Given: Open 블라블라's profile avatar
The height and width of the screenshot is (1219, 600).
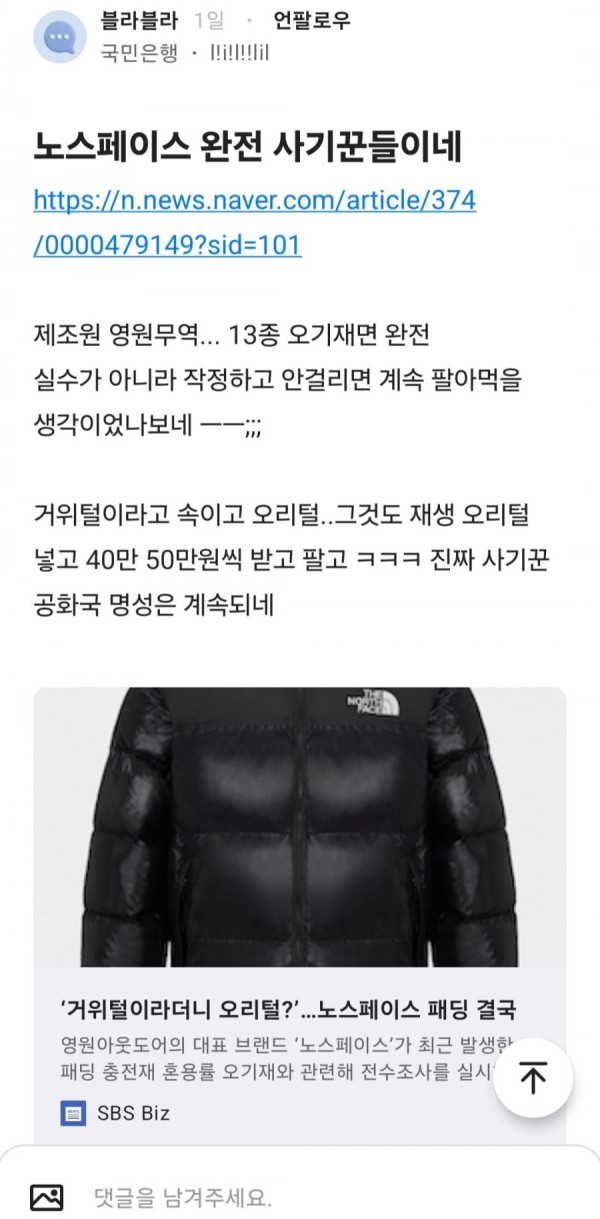Looking at the screenshot, I should click(x=60, y=38).
